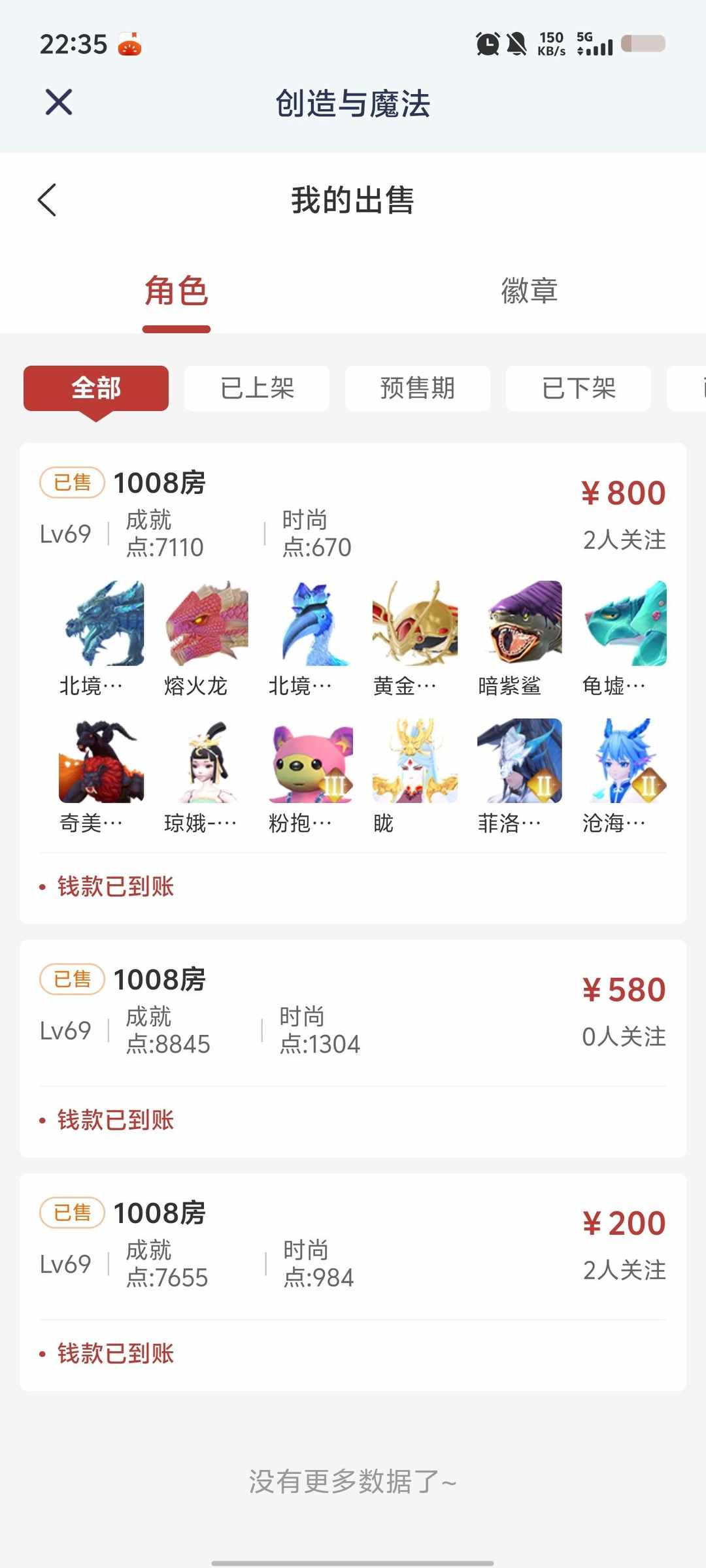Select the 角色 tab

pyautogui.click(x=176, y=292)
